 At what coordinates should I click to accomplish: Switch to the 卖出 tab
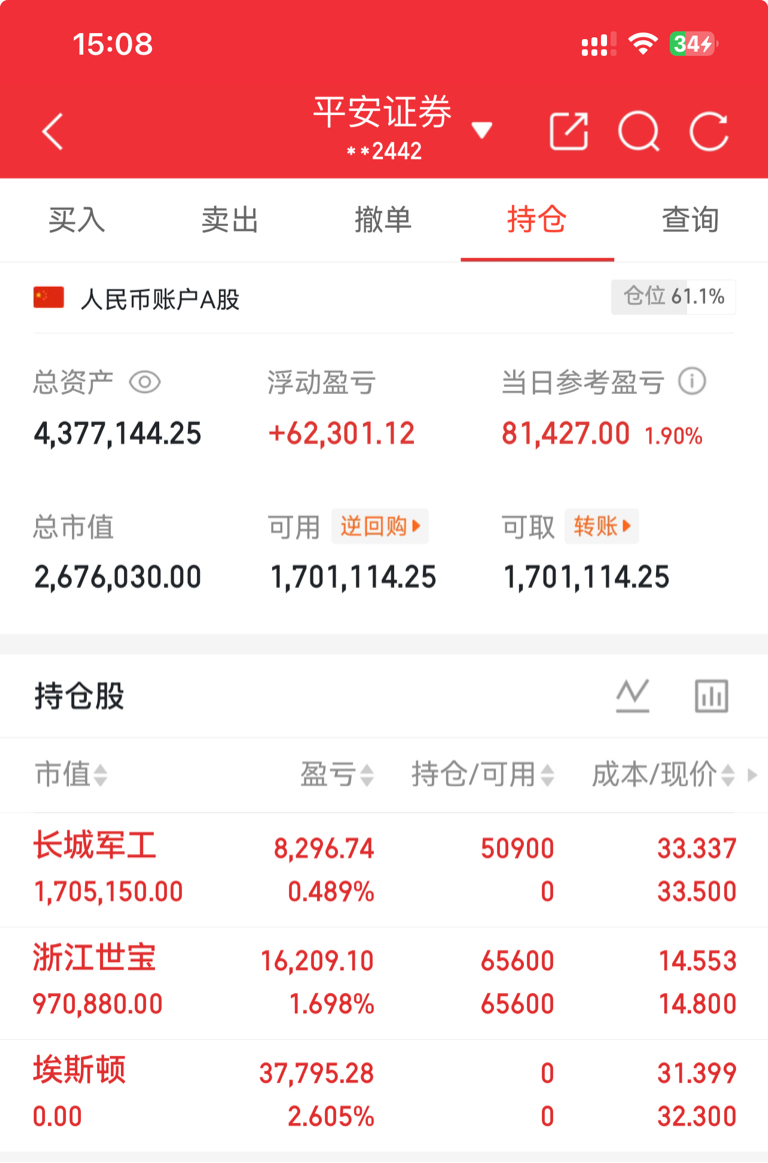tap(230, 220)
